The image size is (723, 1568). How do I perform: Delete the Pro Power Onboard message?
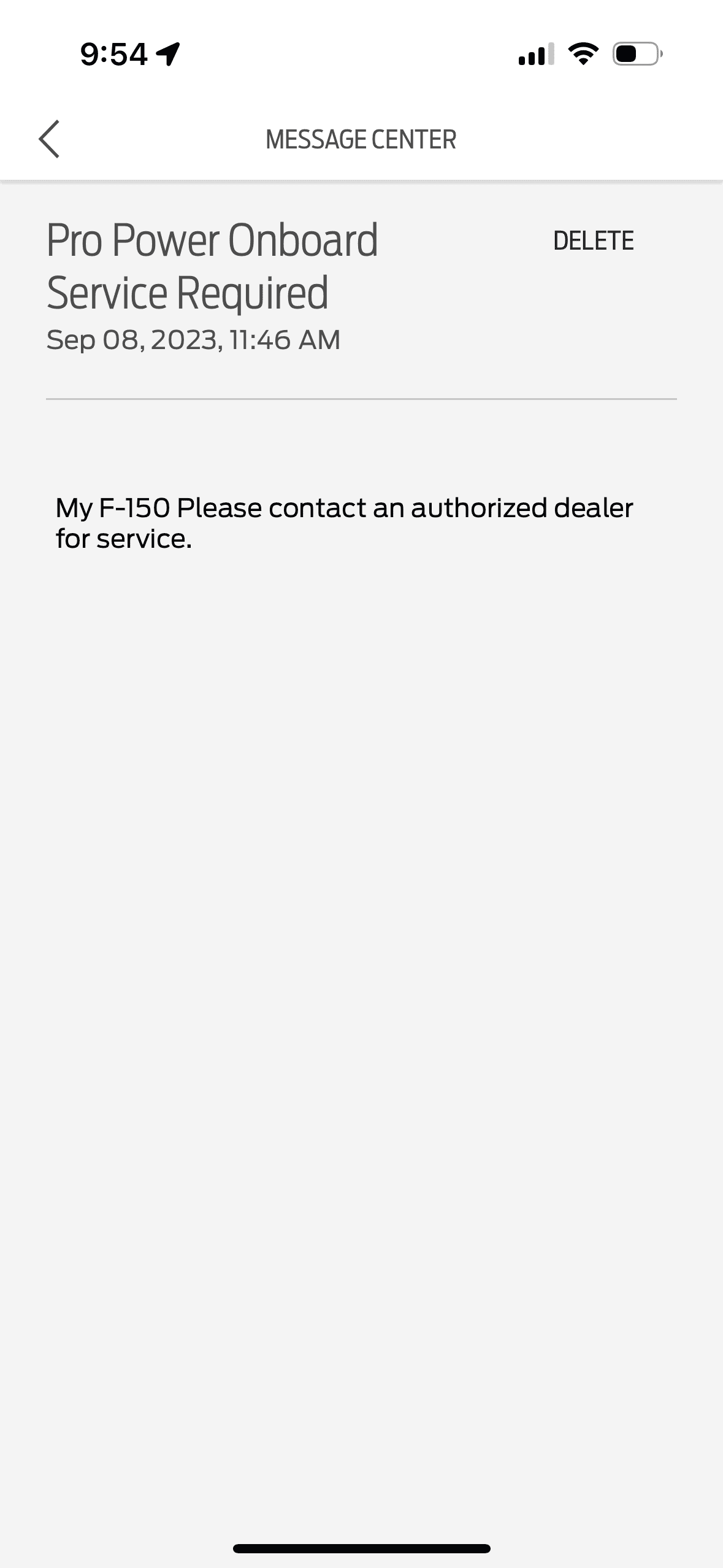[x=593, y=240]
